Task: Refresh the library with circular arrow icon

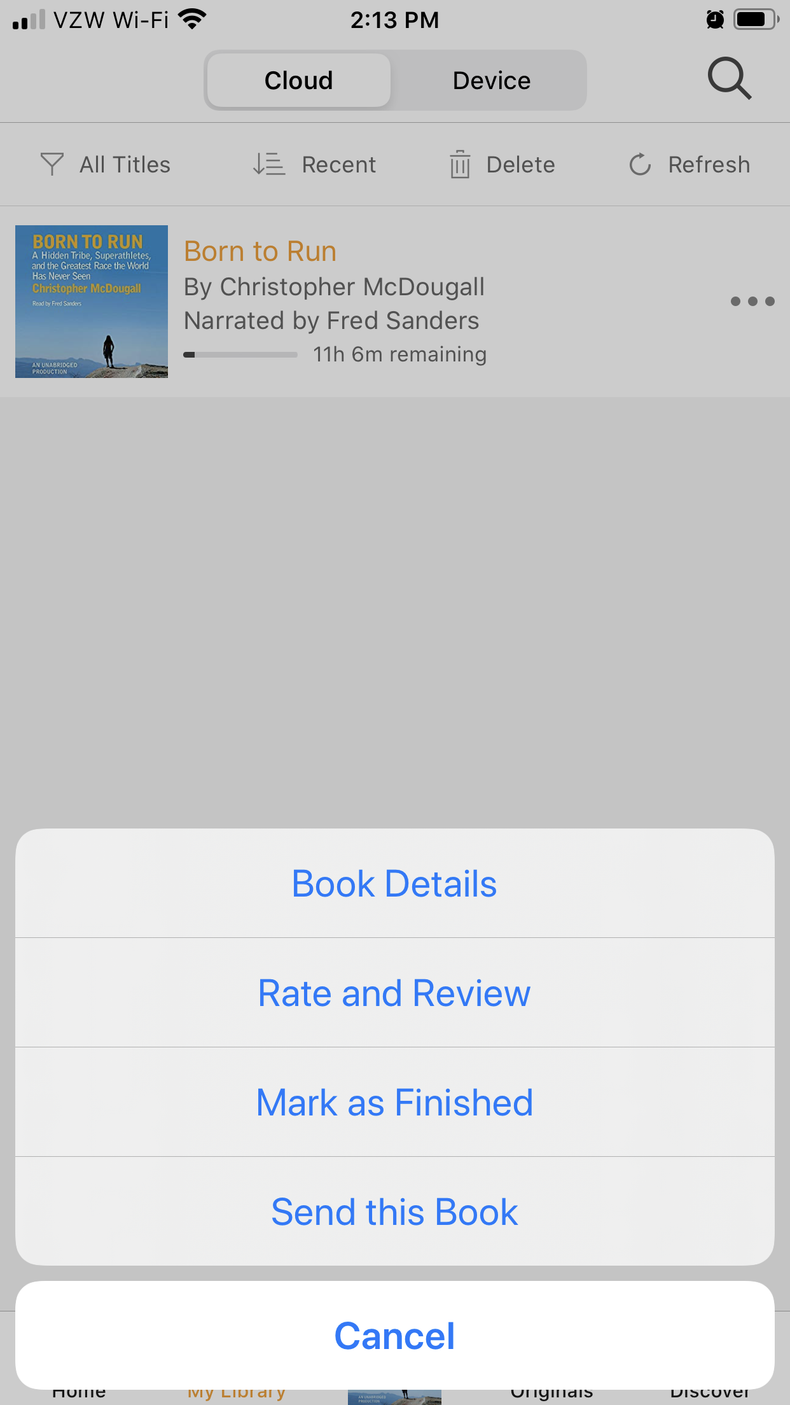Action: 639,164
